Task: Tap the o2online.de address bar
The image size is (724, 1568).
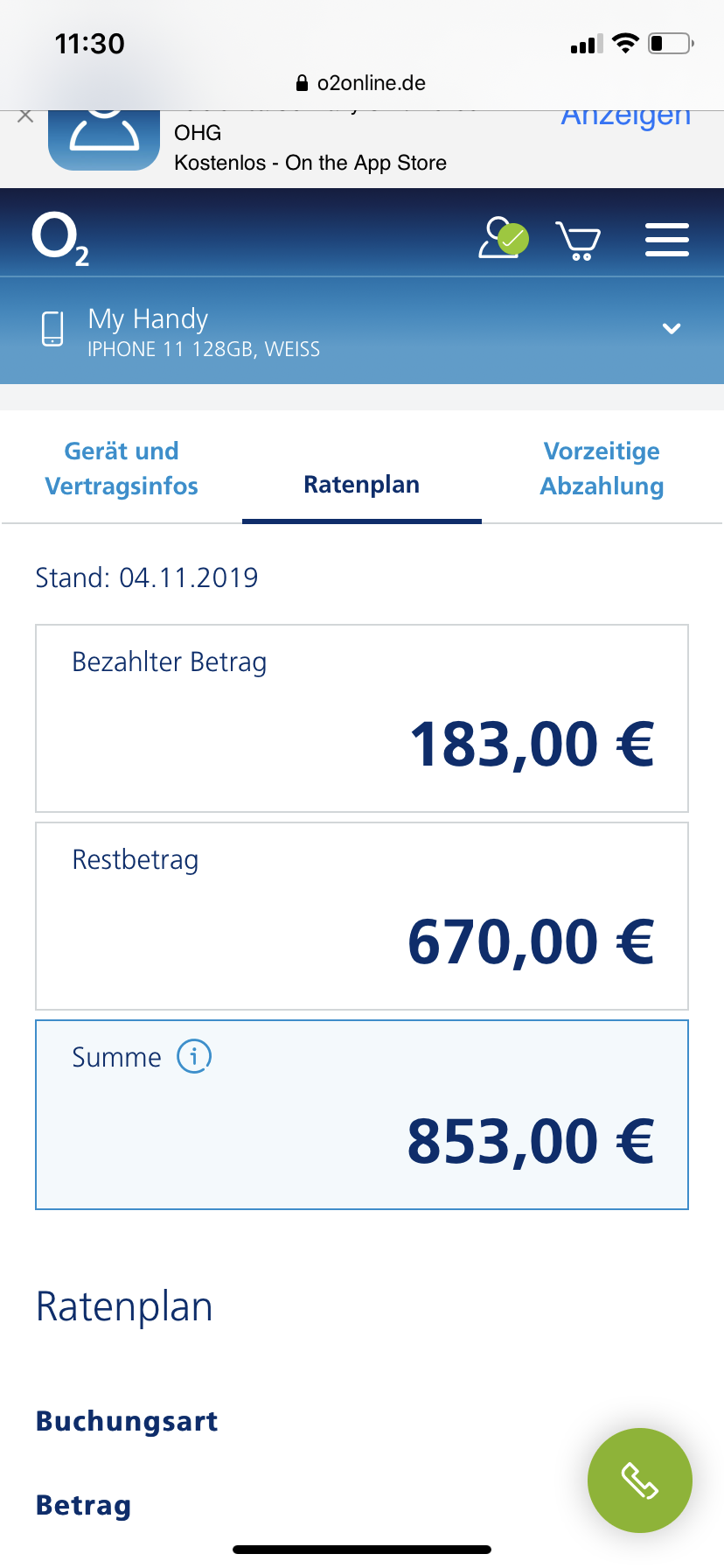Action: [x=362, y=83]
